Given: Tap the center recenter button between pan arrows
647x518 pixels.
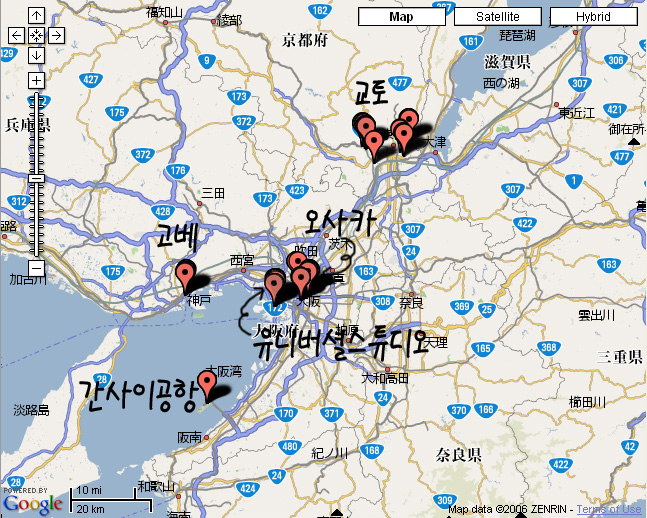Looking at the screenshot, I should [37, 35].
